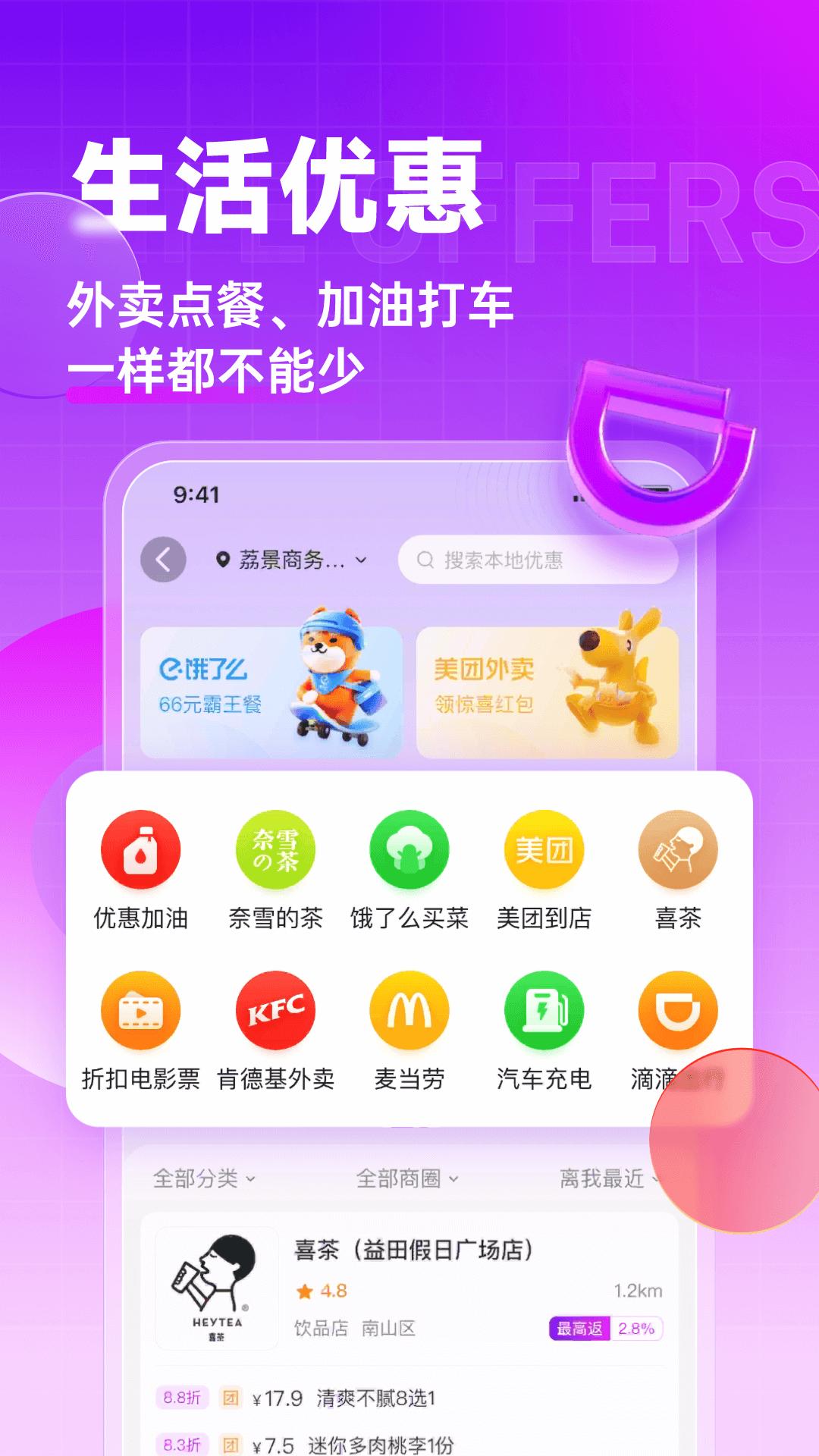Open the 优惠加油 fuel discount icon
This screenshot has width=819, height=1456.
click(140, 851)
